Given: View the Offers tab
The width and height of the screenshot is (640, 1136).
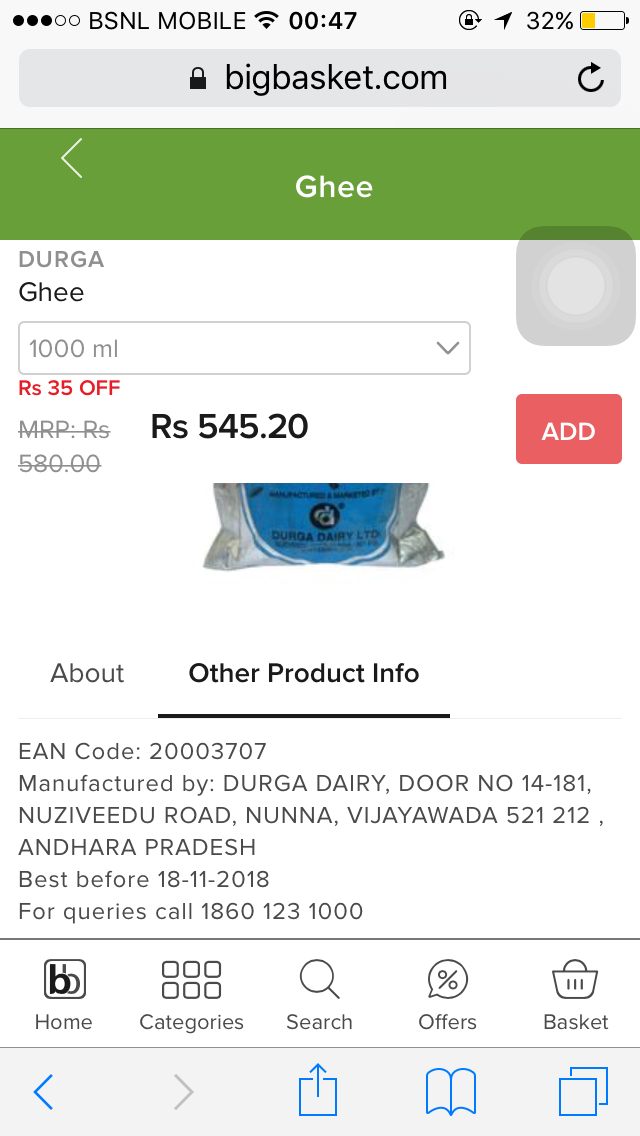Looking at the screenshot, I should pyautogui.click(x=447, y=994).
